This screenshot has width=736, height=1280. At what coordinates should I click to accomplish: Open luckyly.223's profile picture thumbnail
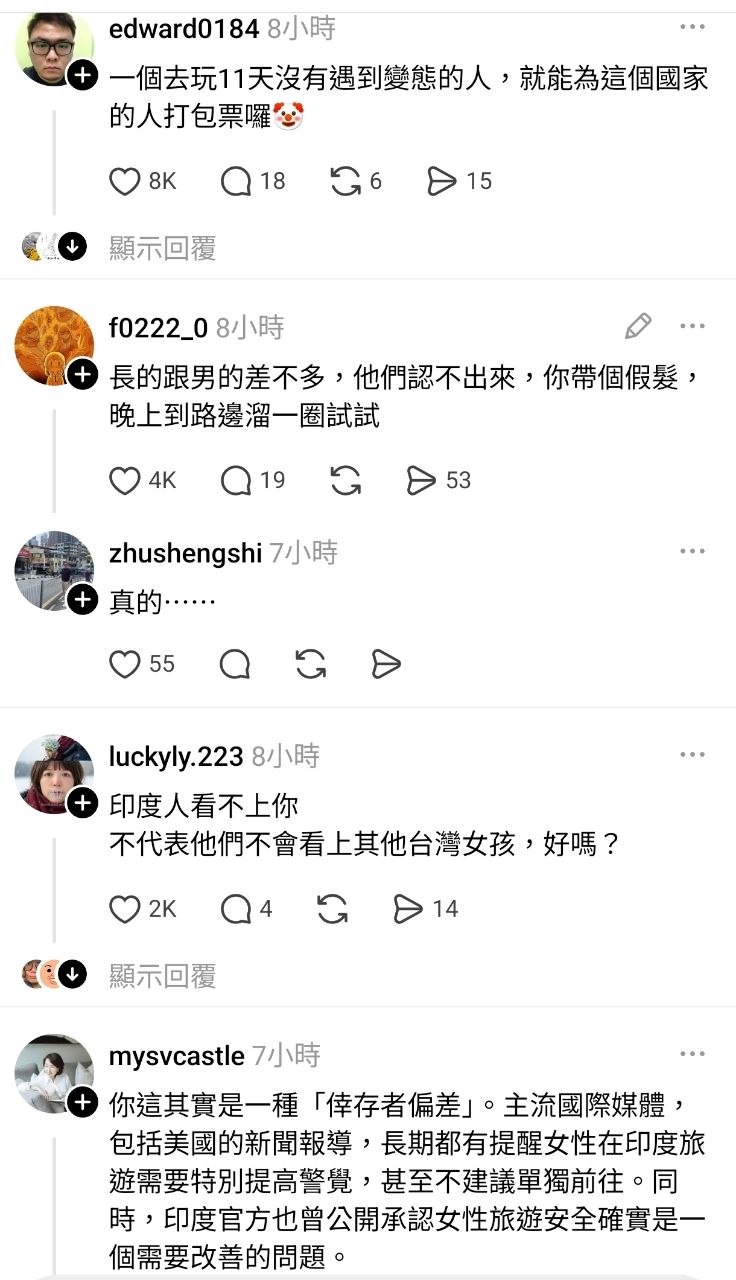coord(53,772)
